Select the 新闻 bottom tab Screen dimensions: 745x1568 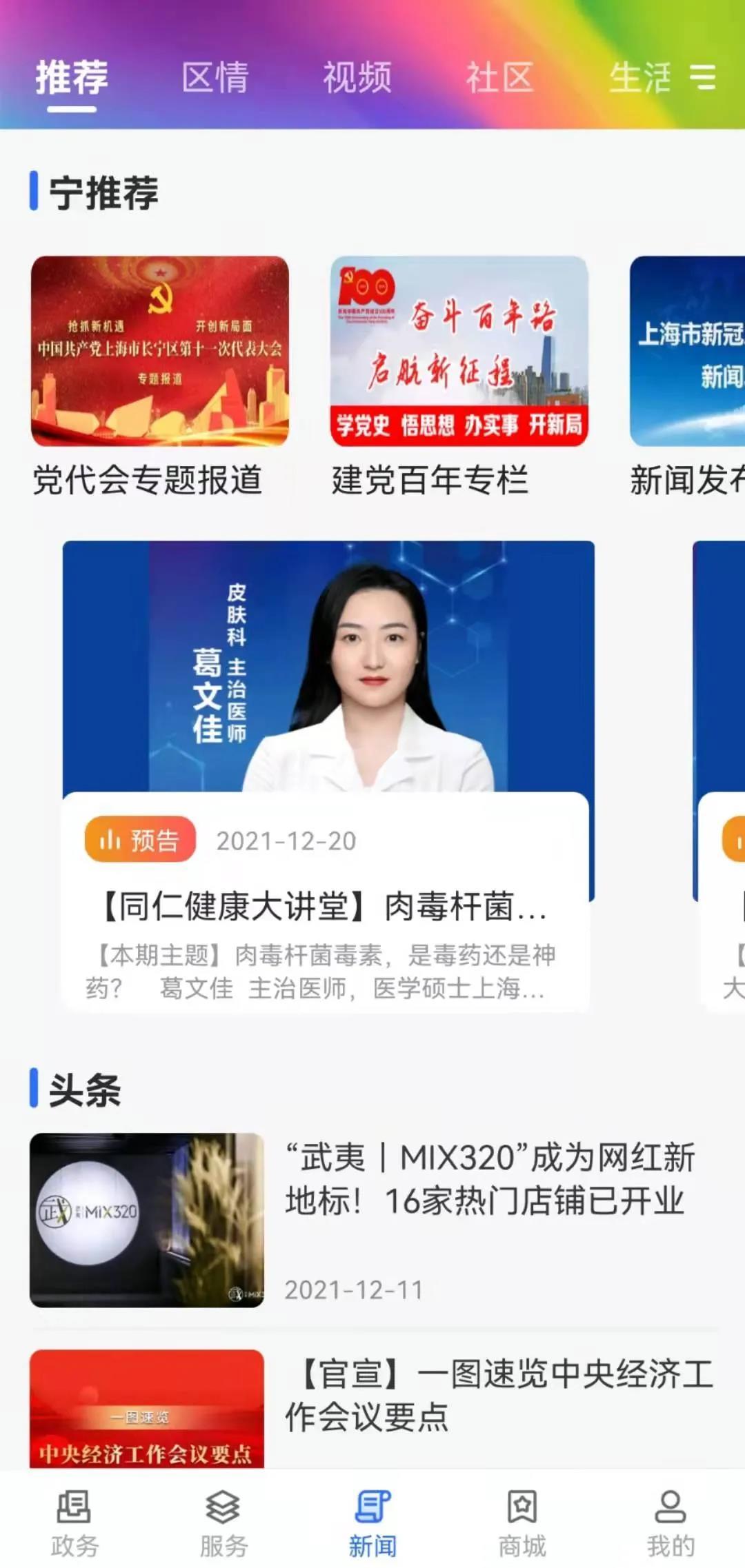click(x=372, y=1524)
